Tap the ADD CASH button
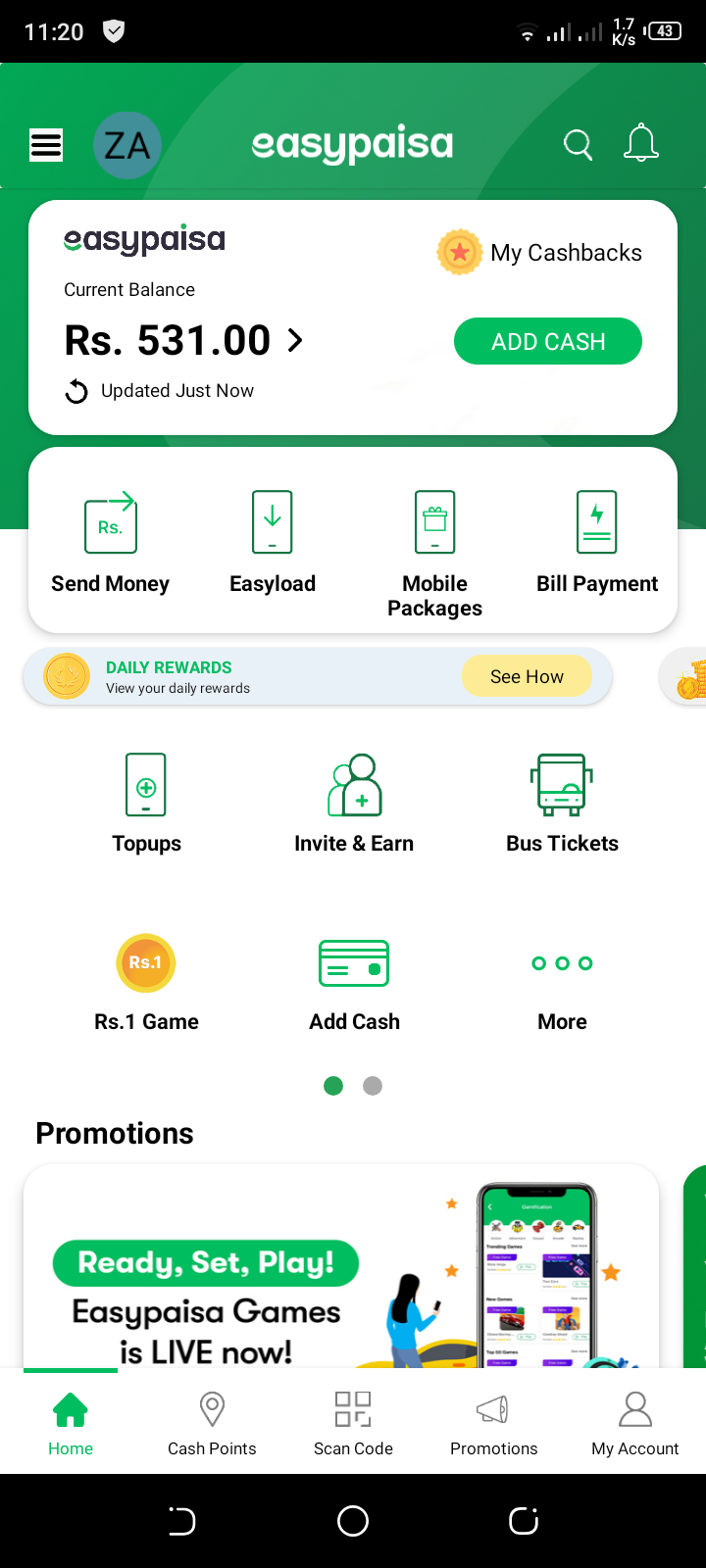Image resolution: width=706 pixels, height=1568 pixels. [x=547, y=341]
